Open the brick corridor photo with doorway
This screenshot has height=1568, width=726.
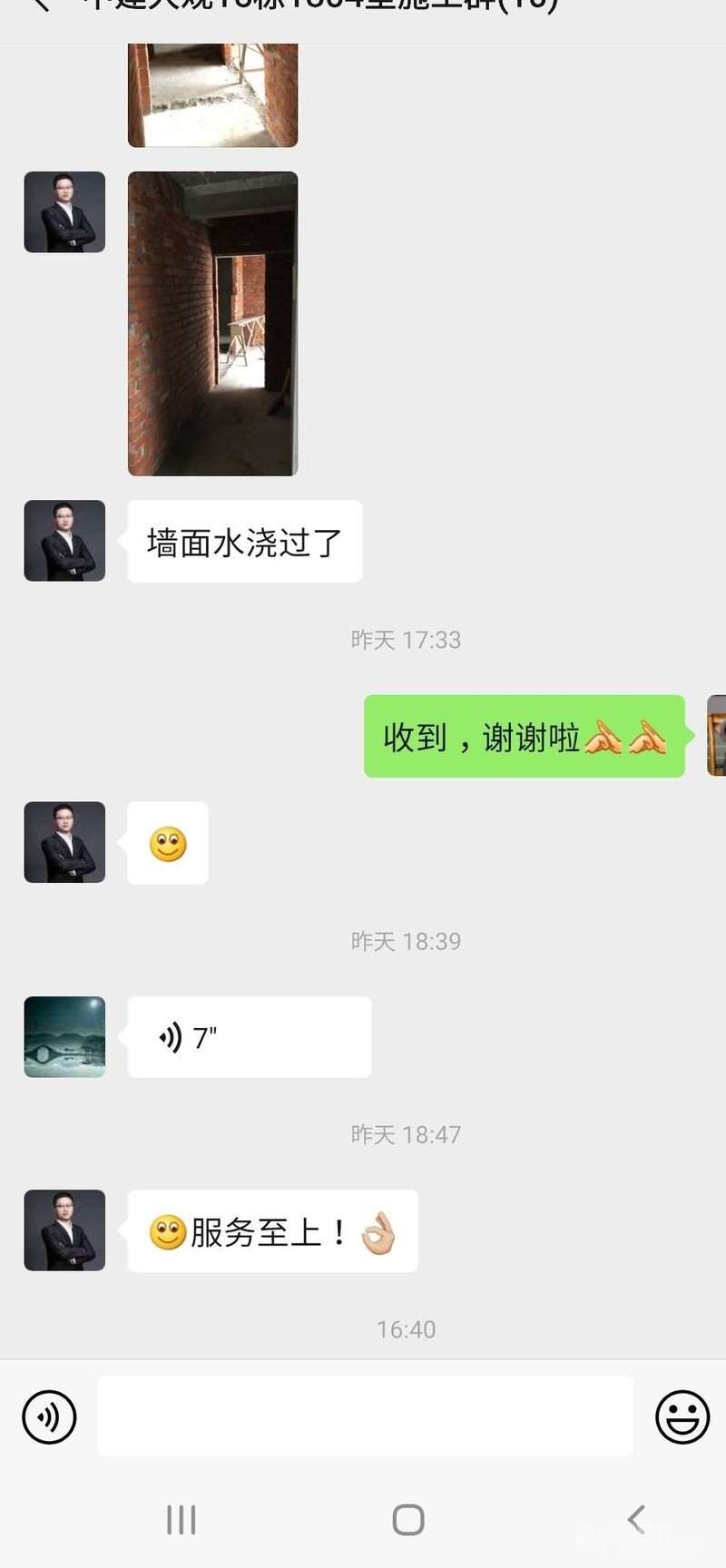tap(212, 323)
